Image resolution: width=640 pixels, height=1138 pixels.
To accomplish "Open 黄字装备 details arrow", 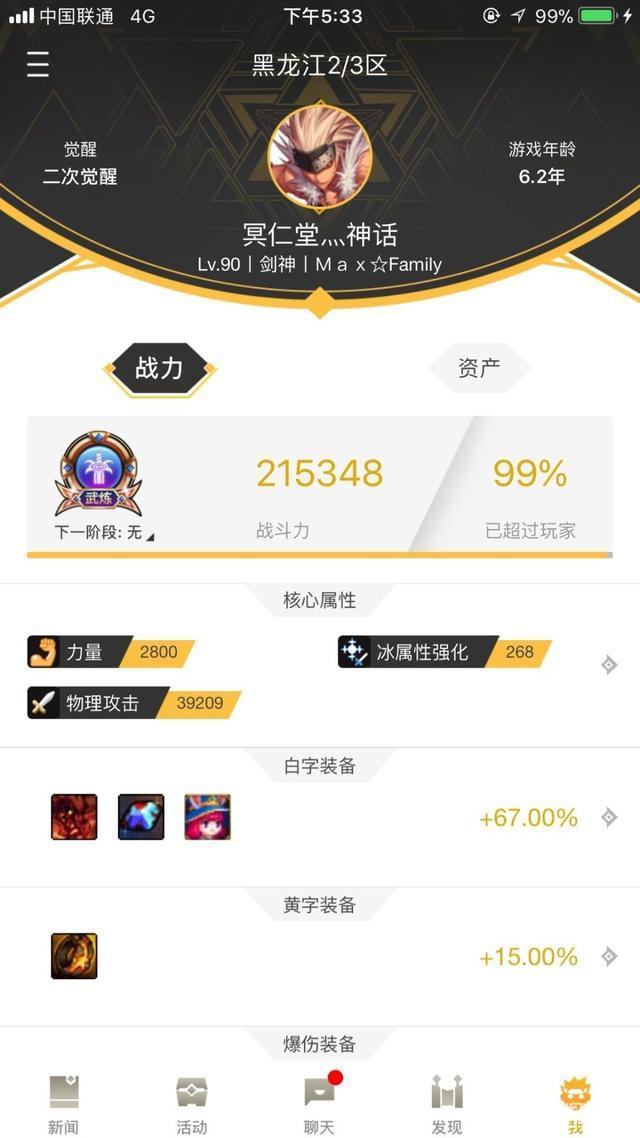I will point(608,957).
